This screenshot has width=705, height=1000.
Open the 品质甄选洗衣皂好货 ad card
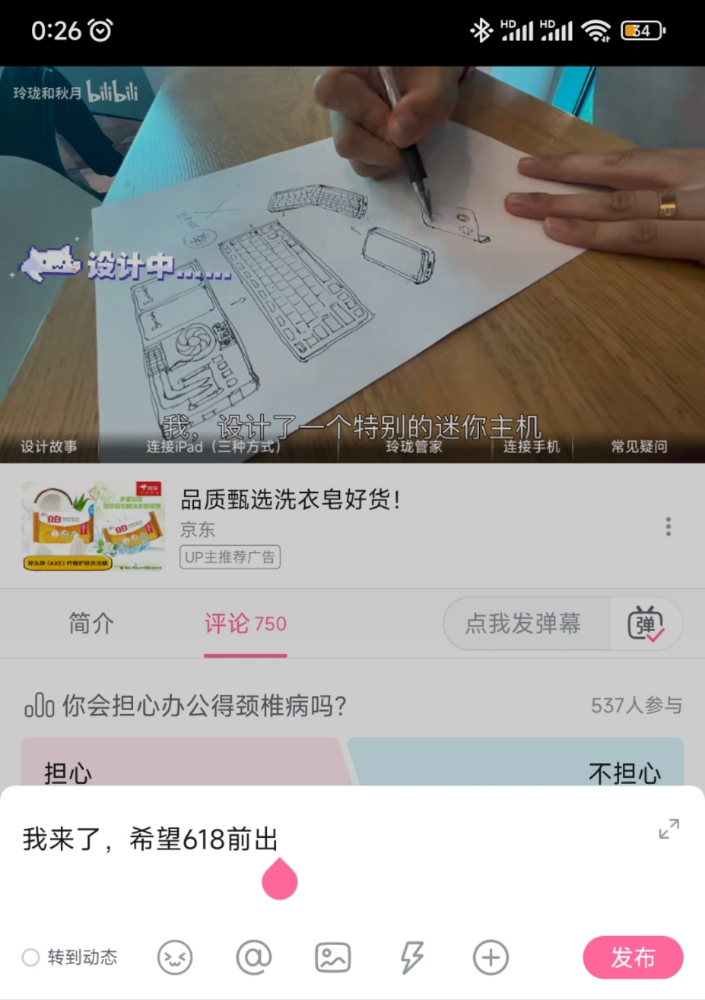click(290, 526)
